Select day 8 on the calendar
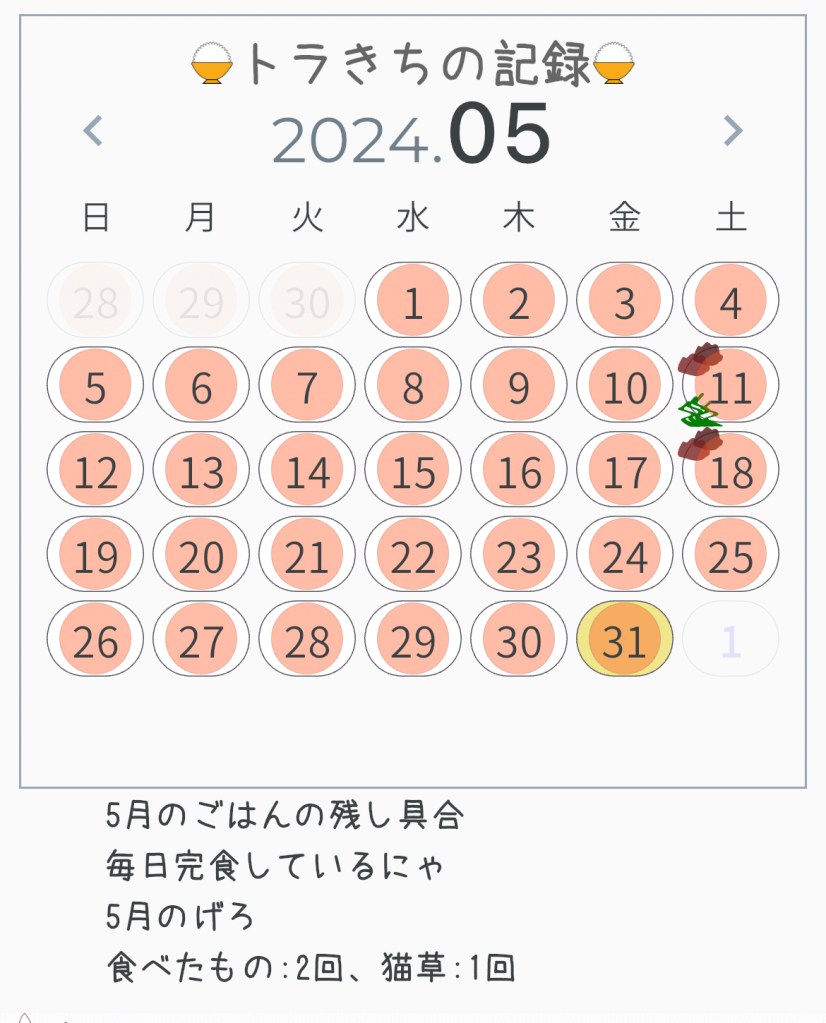The image size is (826, 1023). pos(413,386)
